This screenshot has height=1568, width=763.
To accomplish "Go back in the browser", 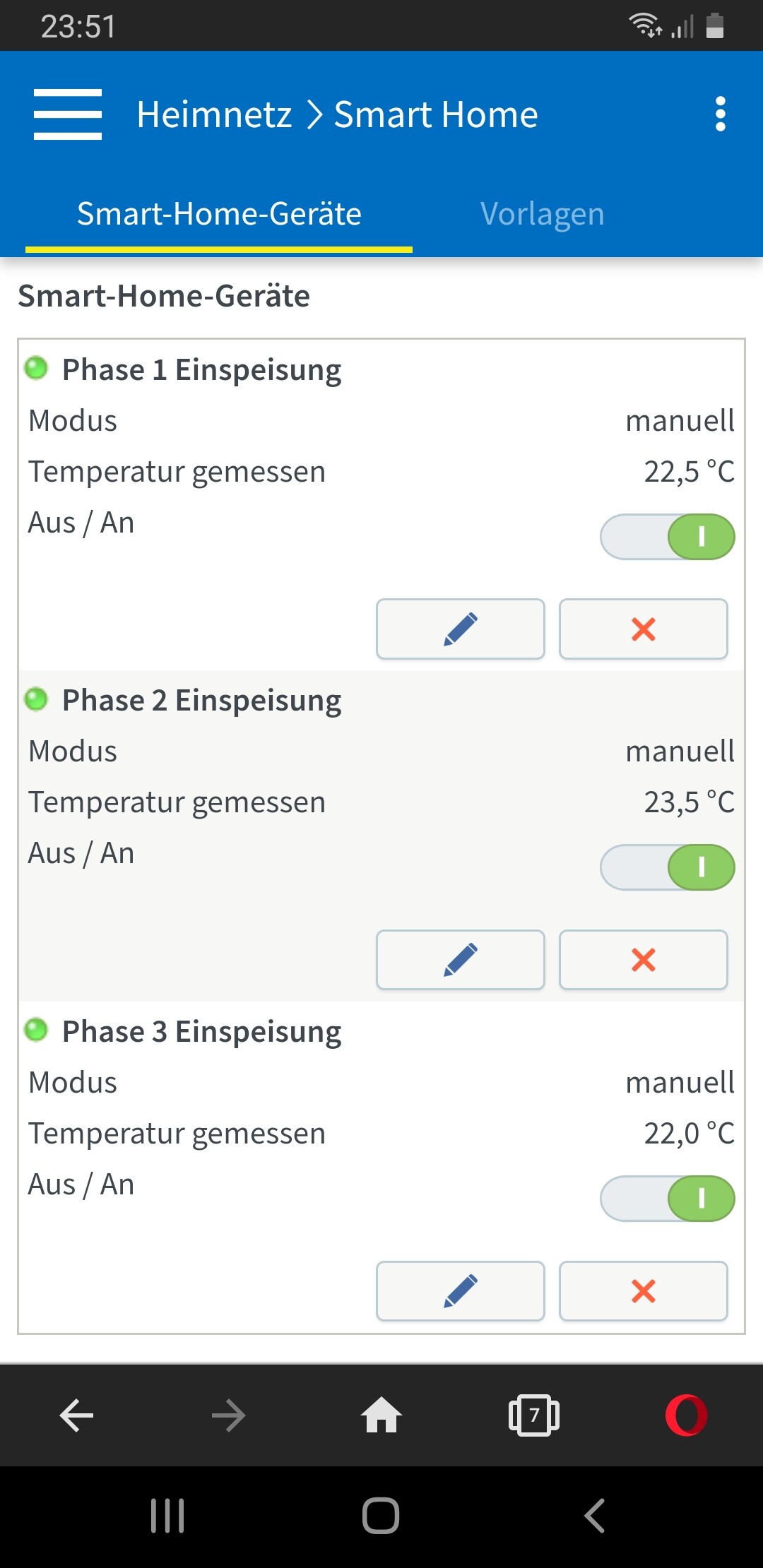I will click(76, 1415).
